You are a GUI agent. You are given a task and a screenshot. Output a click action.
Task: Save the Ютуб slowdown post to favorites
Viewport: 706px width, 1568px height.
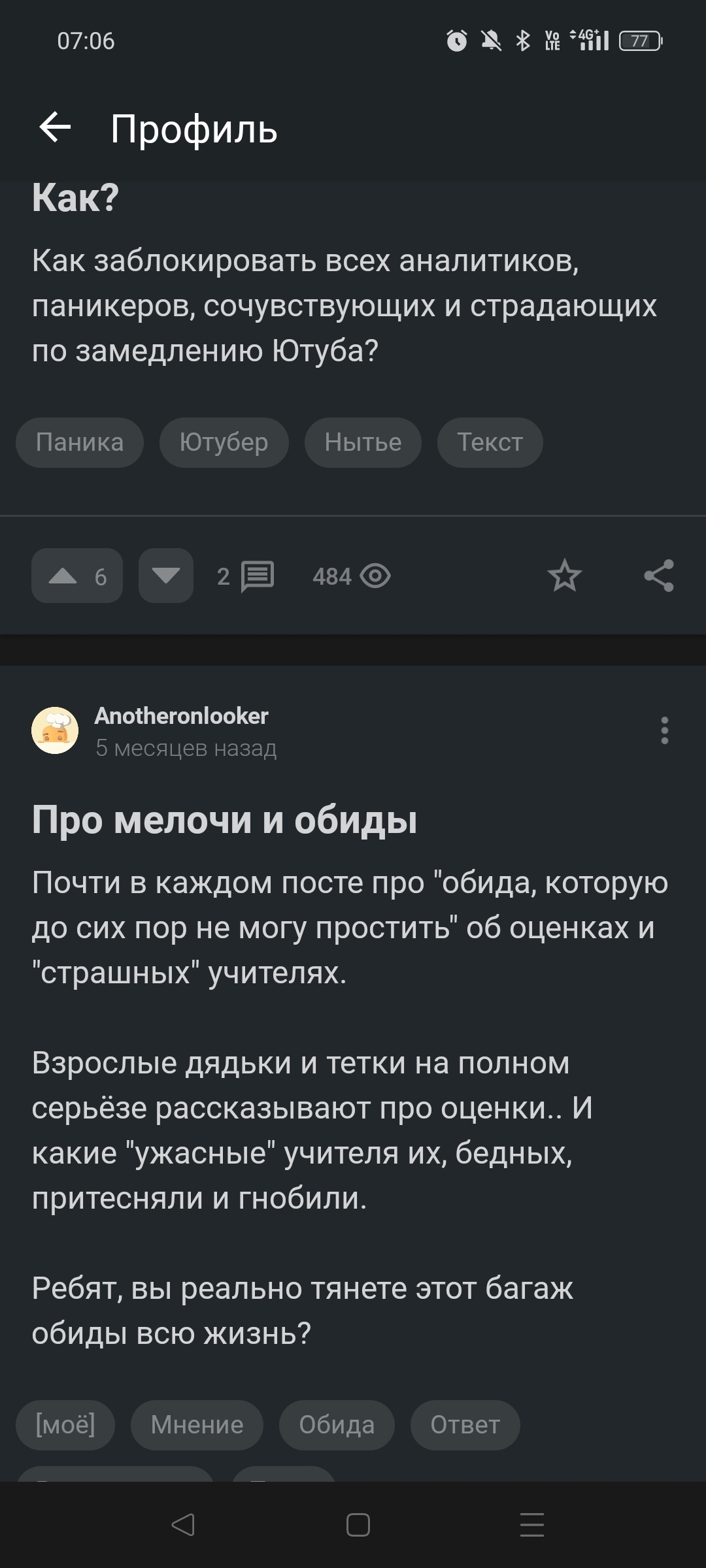(564, 576)
